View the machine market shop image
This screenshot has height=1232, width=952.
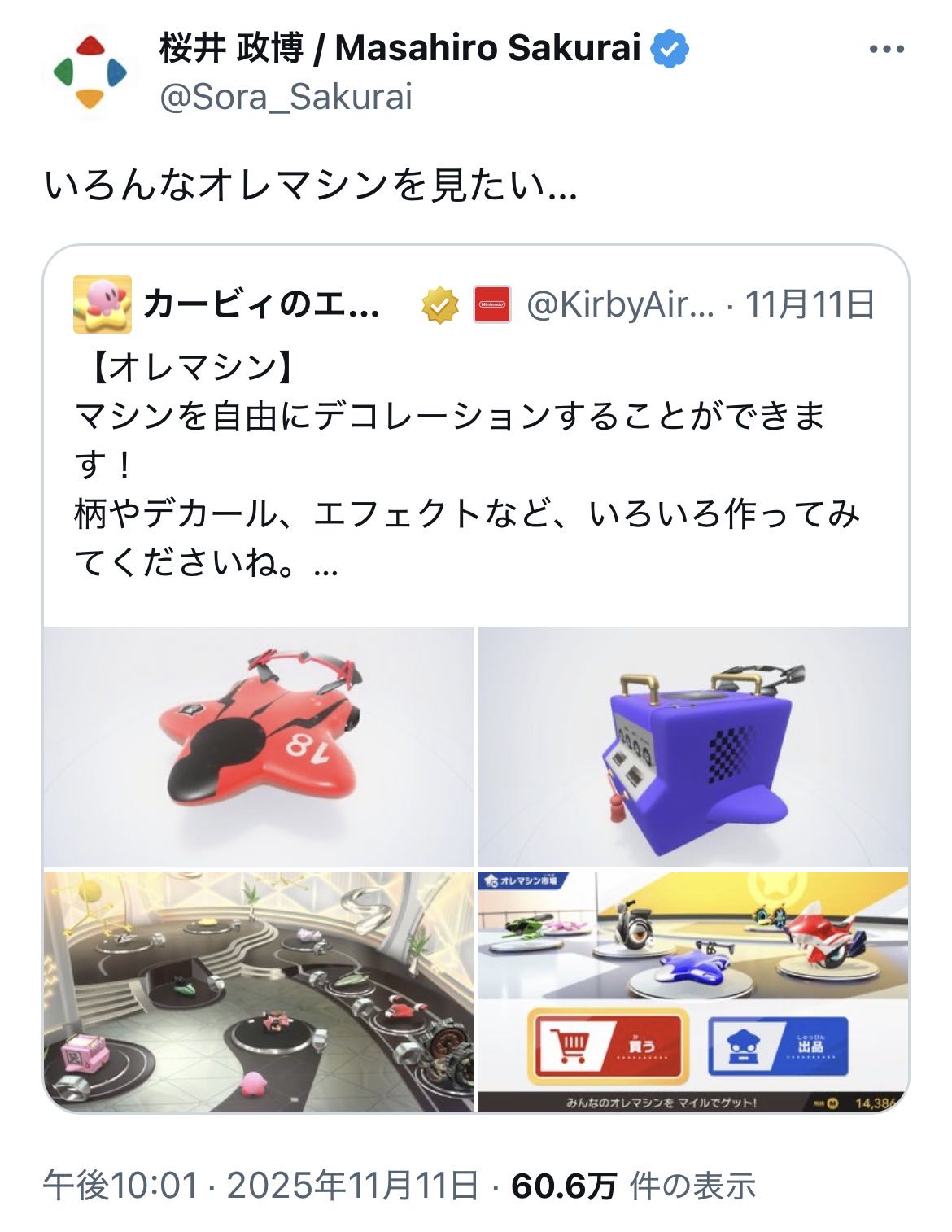(693, 991)
